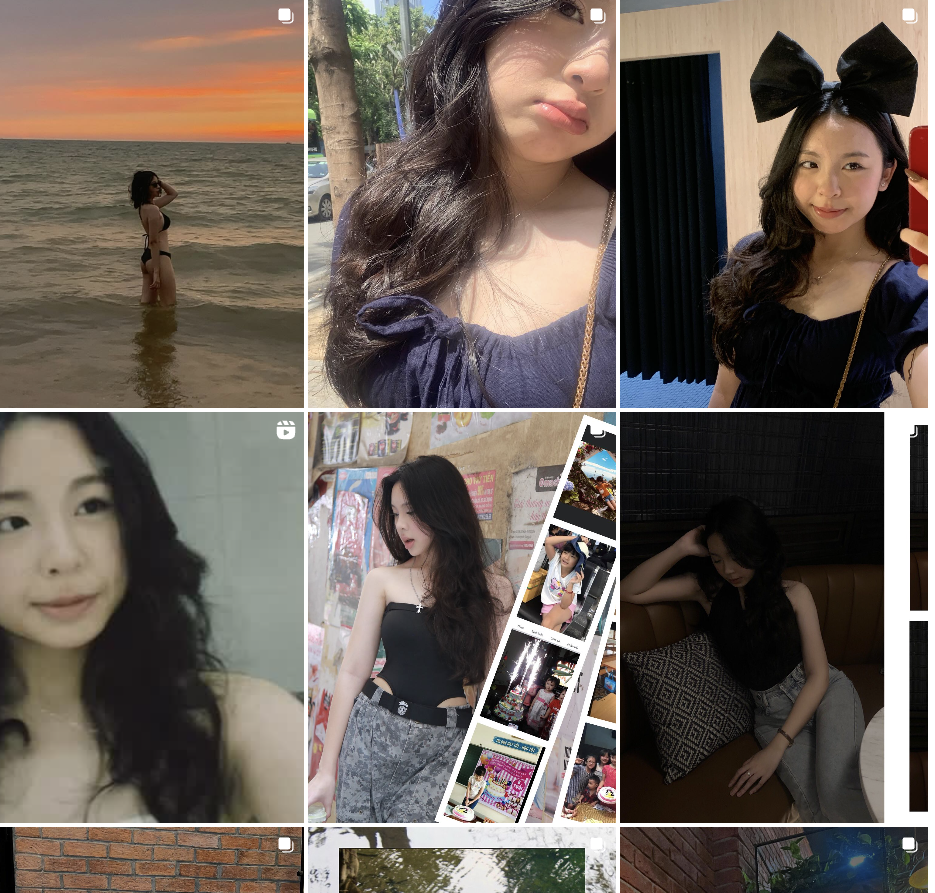Open the selfie post beside palm tree
Viewport: 935px width, 893px height.
tap(461, 203)
